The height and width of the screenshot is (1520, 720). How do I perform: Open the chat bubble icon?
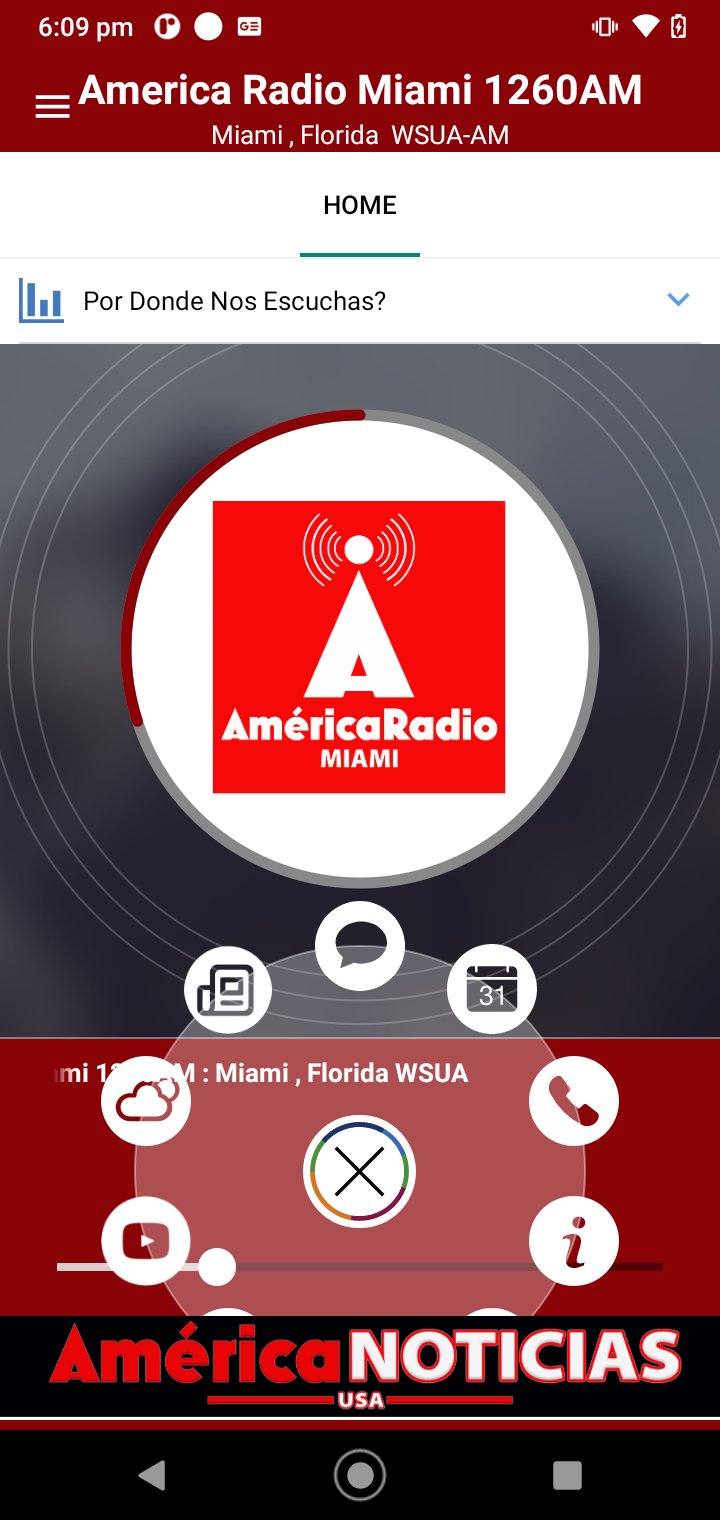[359, 944]
